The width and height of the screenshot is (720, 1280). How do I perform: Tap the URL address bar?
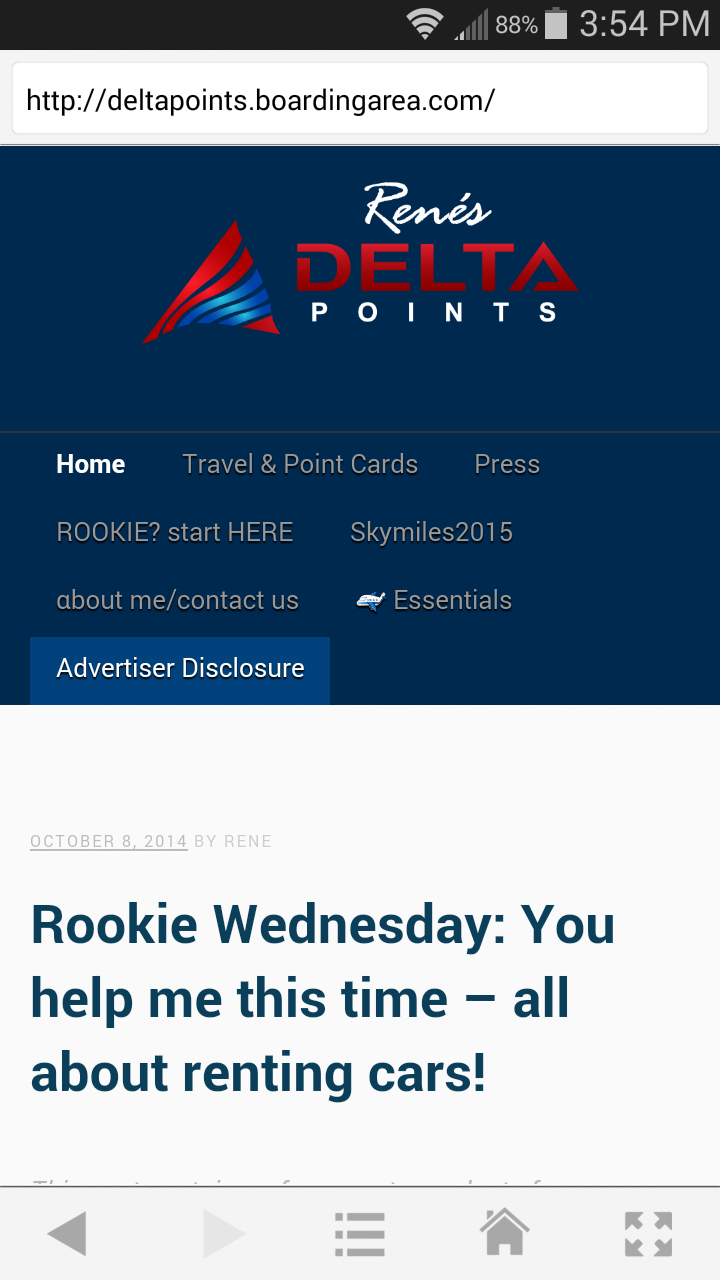point(360,99)
